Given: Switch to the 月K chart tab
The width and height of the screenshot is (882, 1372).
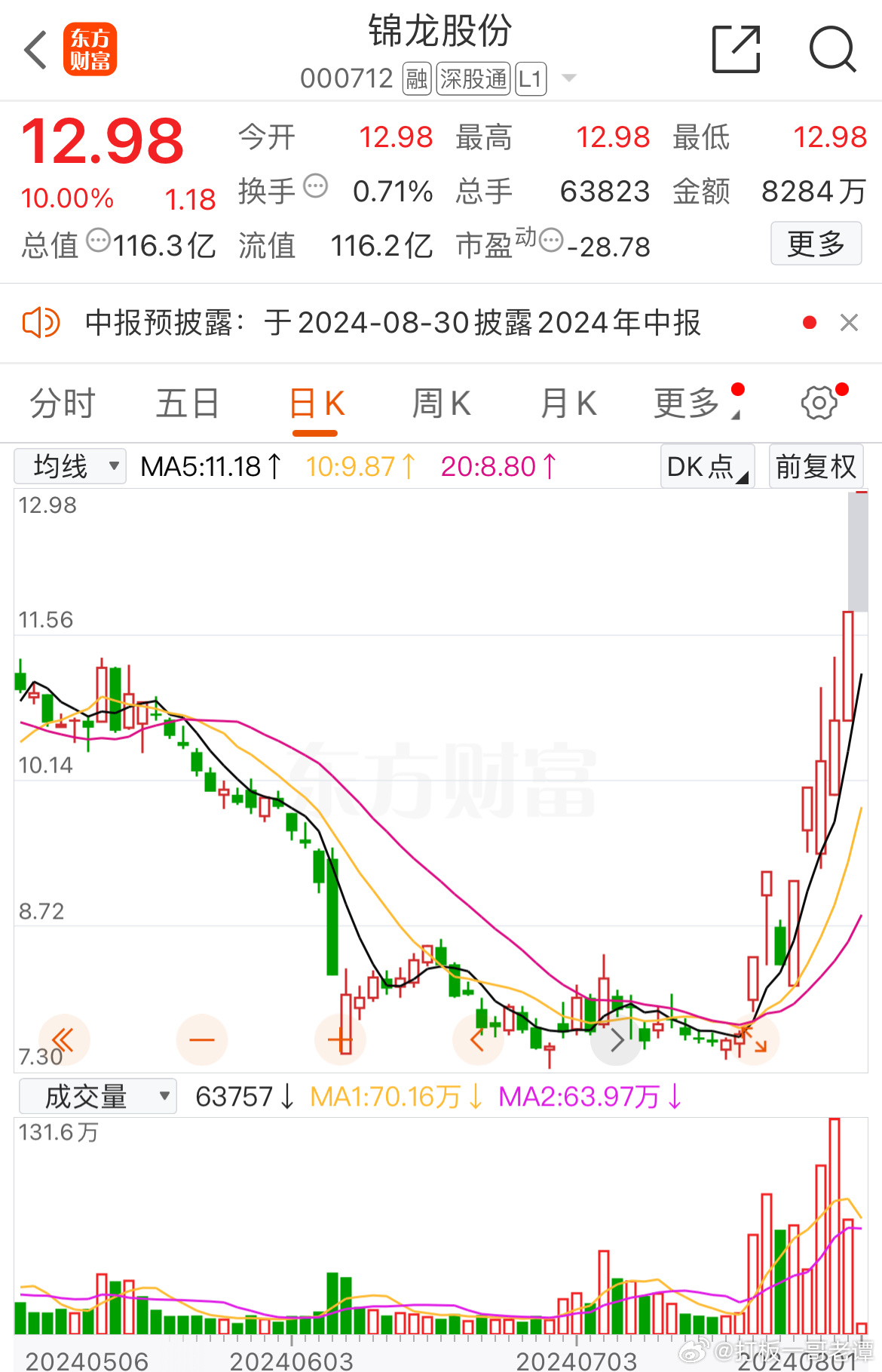Looking at the screenshot, I should 568,404.
